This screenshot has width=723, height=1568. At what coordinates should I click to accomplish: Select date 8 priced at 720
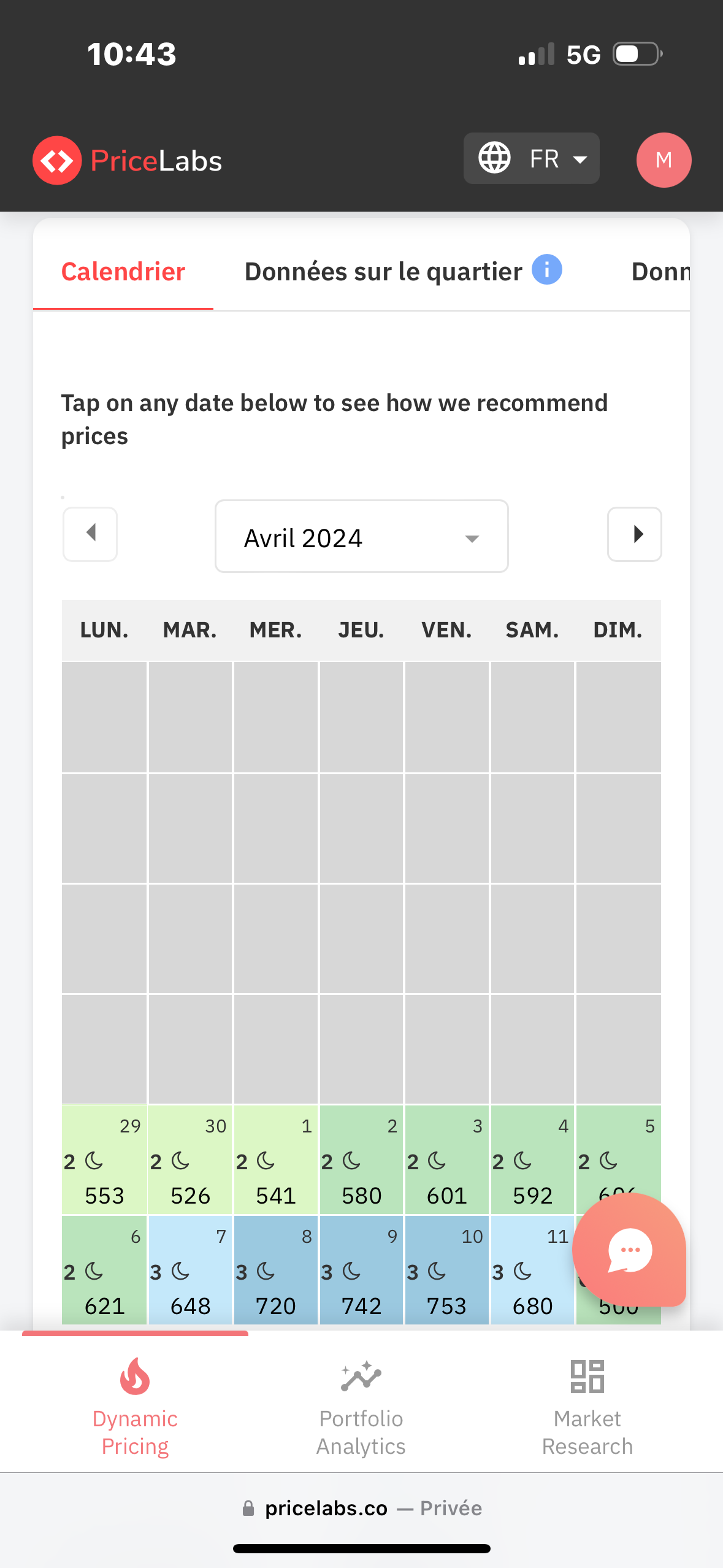point(275,1270)
